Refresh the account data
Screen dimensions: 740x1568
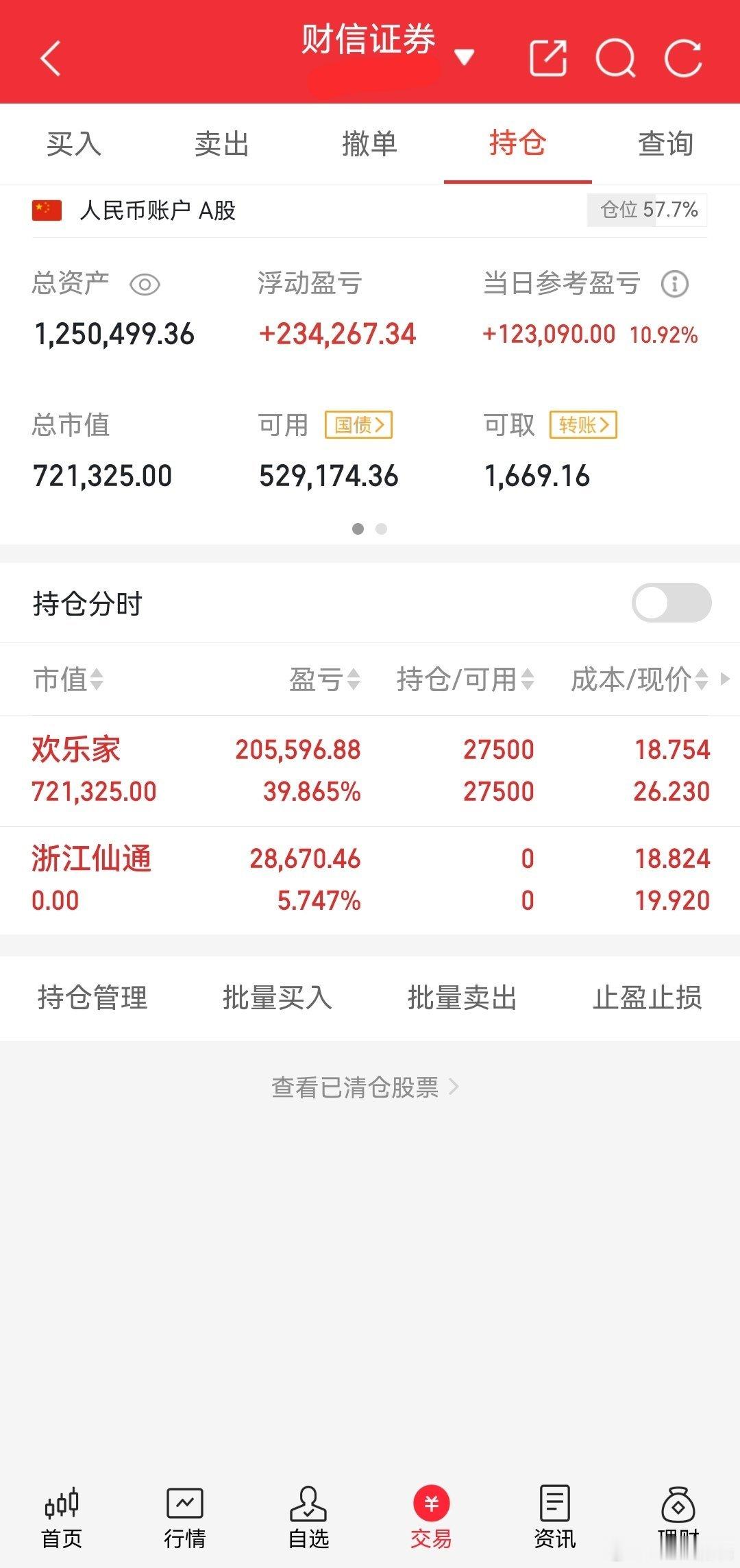683,59
